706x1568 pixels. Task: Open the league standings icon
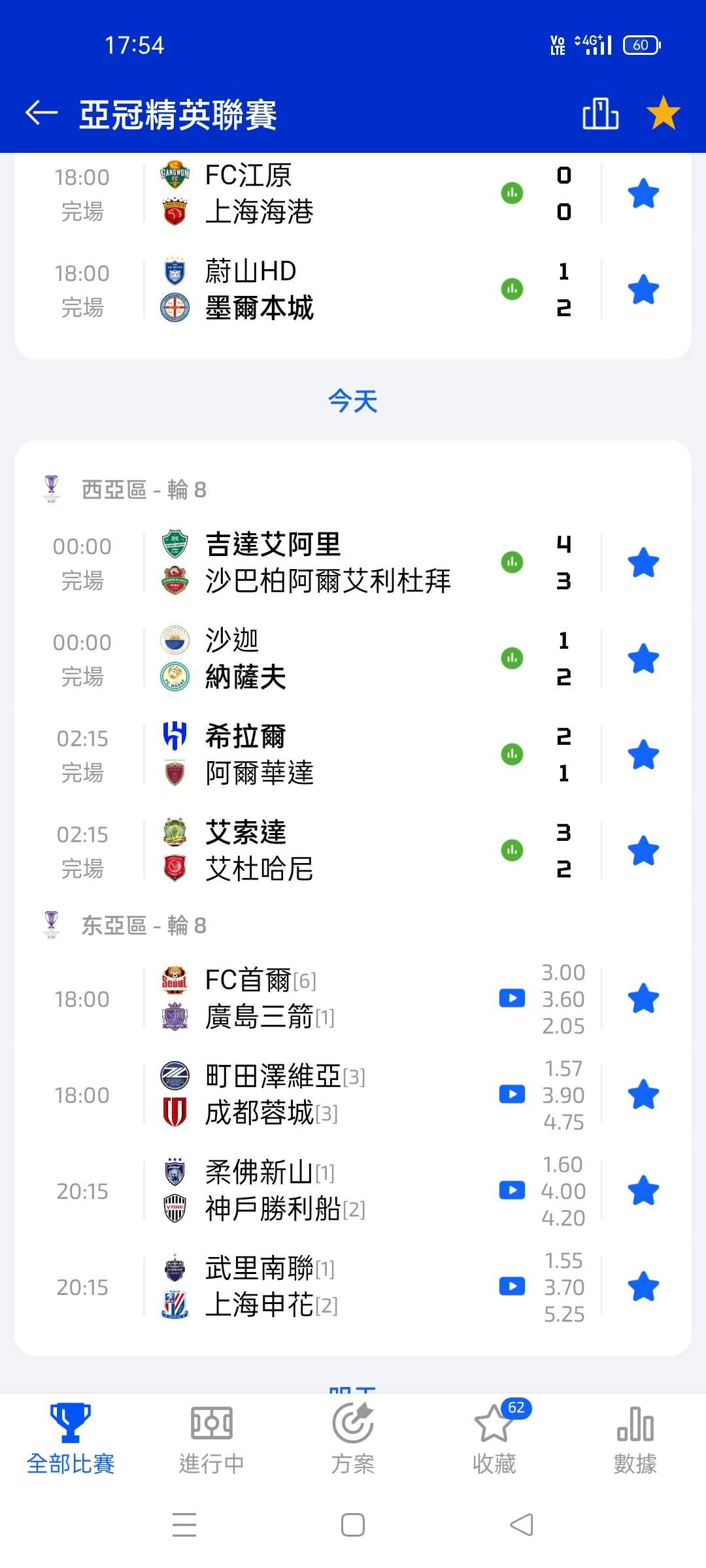(600, 114)
